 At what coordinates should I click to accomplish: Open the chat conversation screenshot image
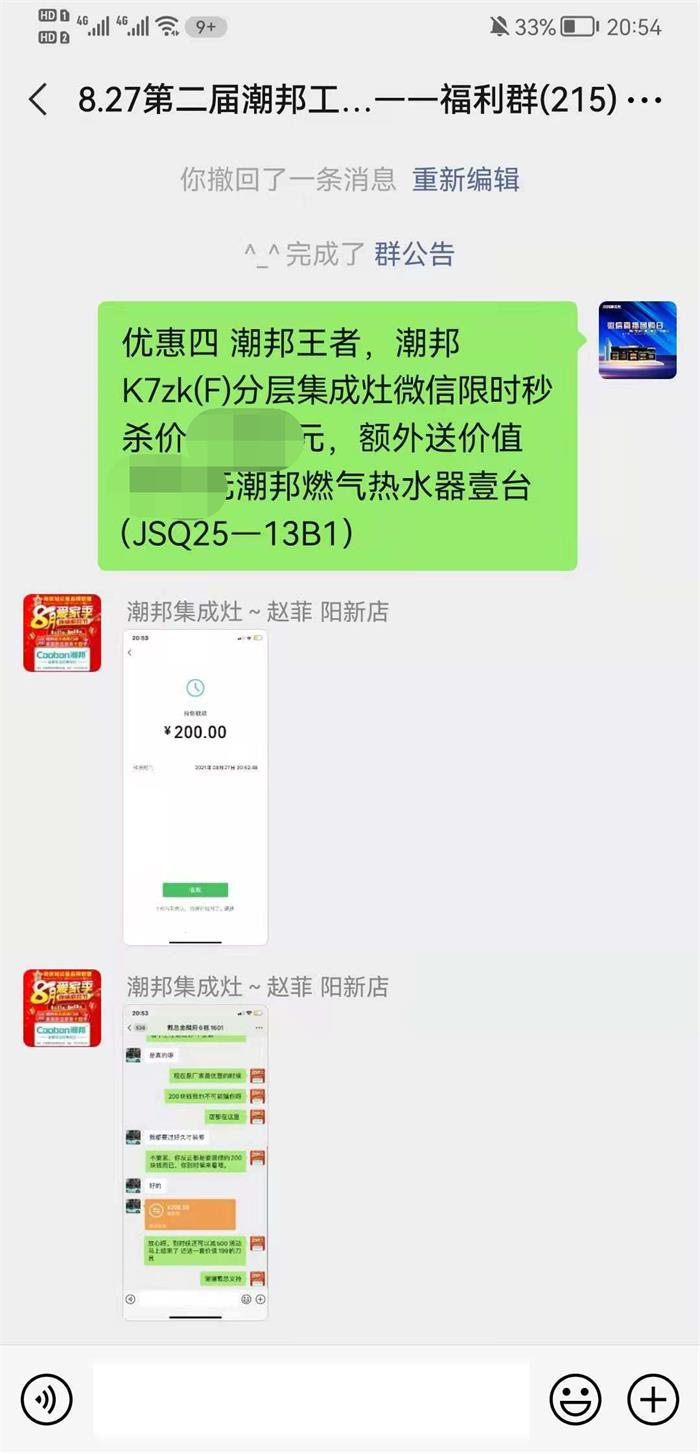[195, 1163]
